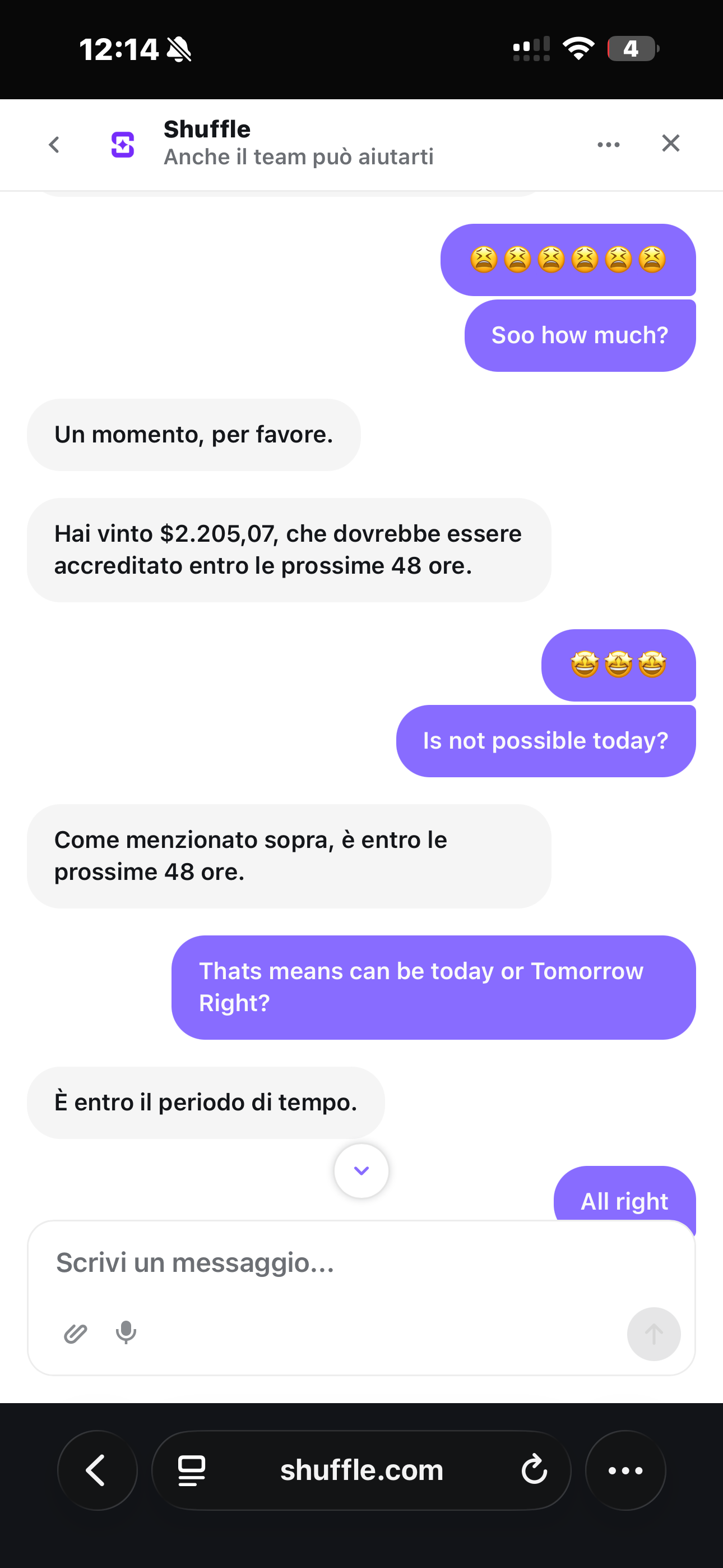Open the page options icon beside shuffle.com
Viewport: 723px width, 1568px height.
192,1470
